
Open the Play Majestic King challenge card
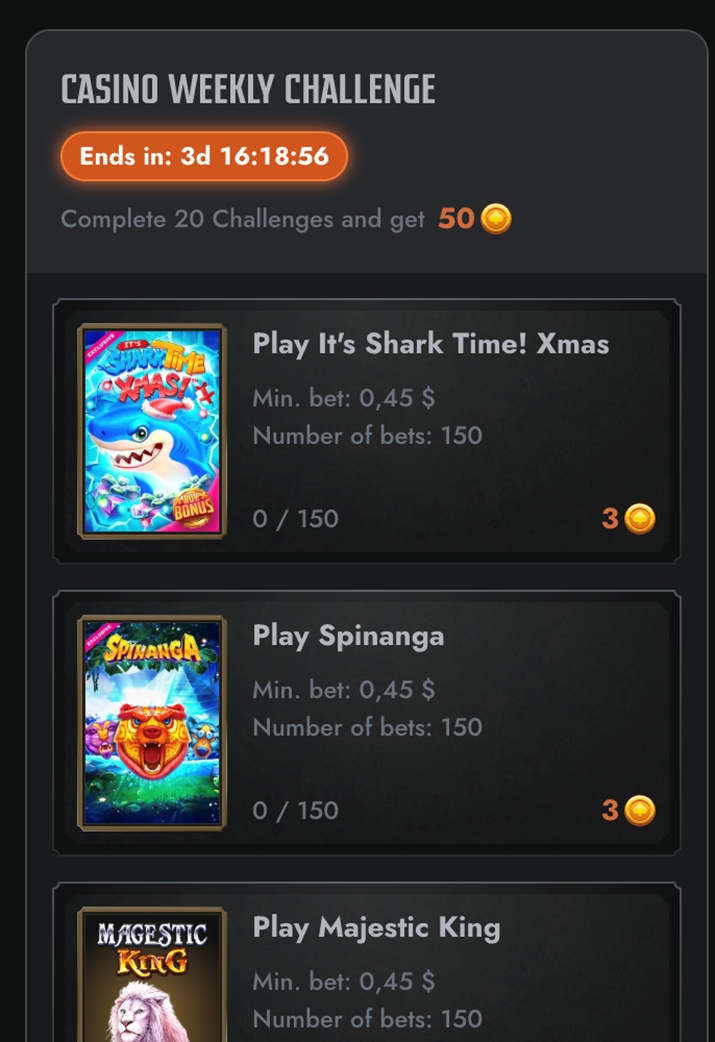click(366, 967)
